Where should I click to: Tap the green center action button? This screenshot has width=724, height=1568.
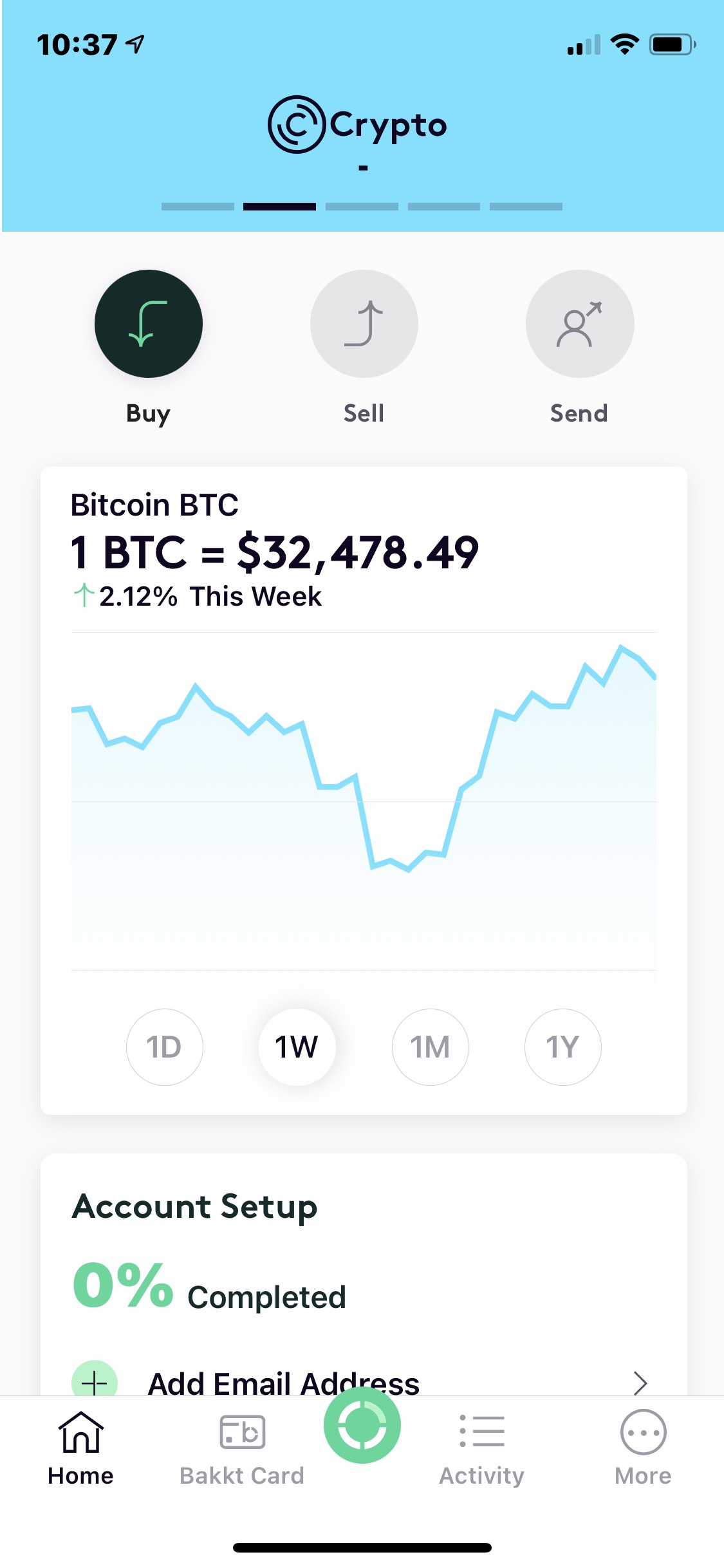[362, 1425]
